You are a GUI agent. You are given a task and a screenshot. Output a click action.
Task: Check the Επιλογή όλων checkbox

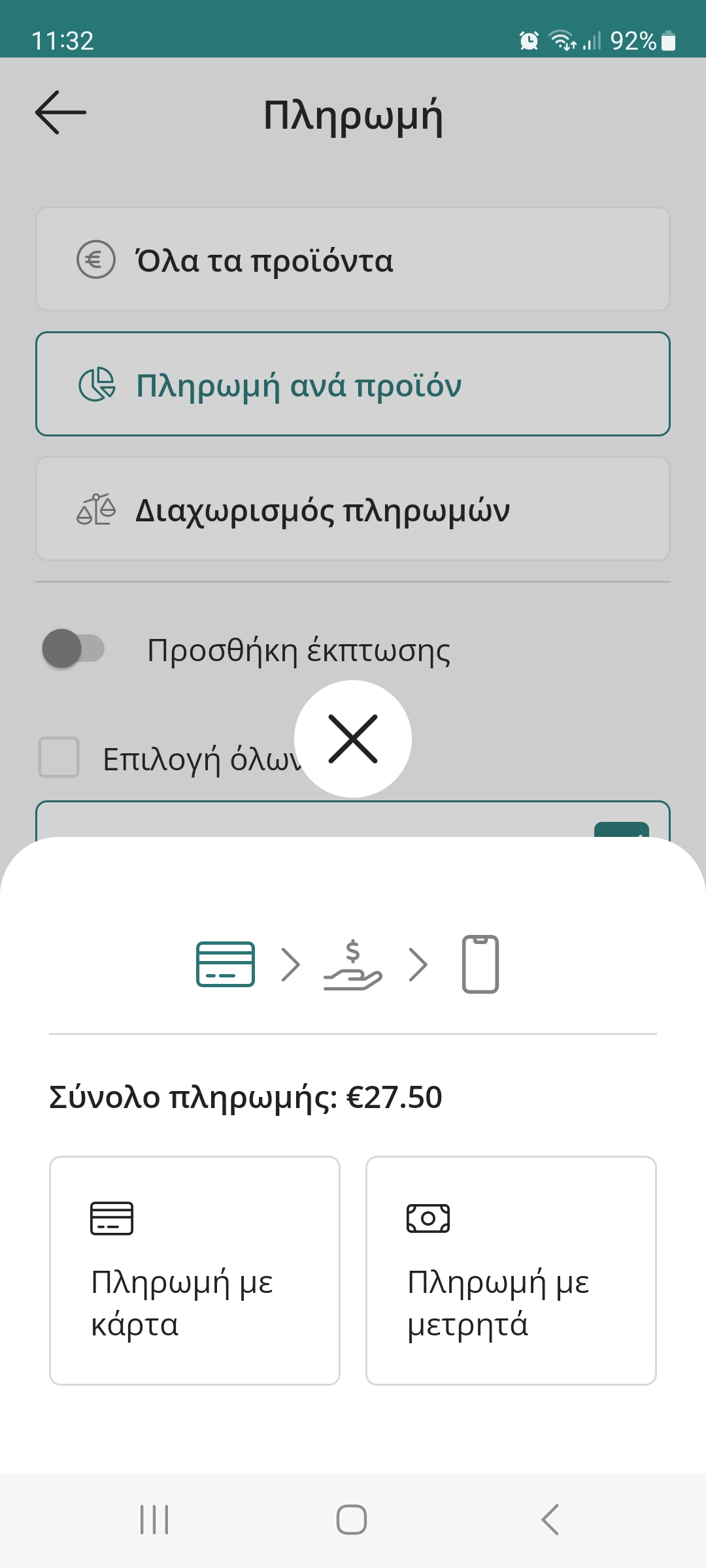(59, 757)
